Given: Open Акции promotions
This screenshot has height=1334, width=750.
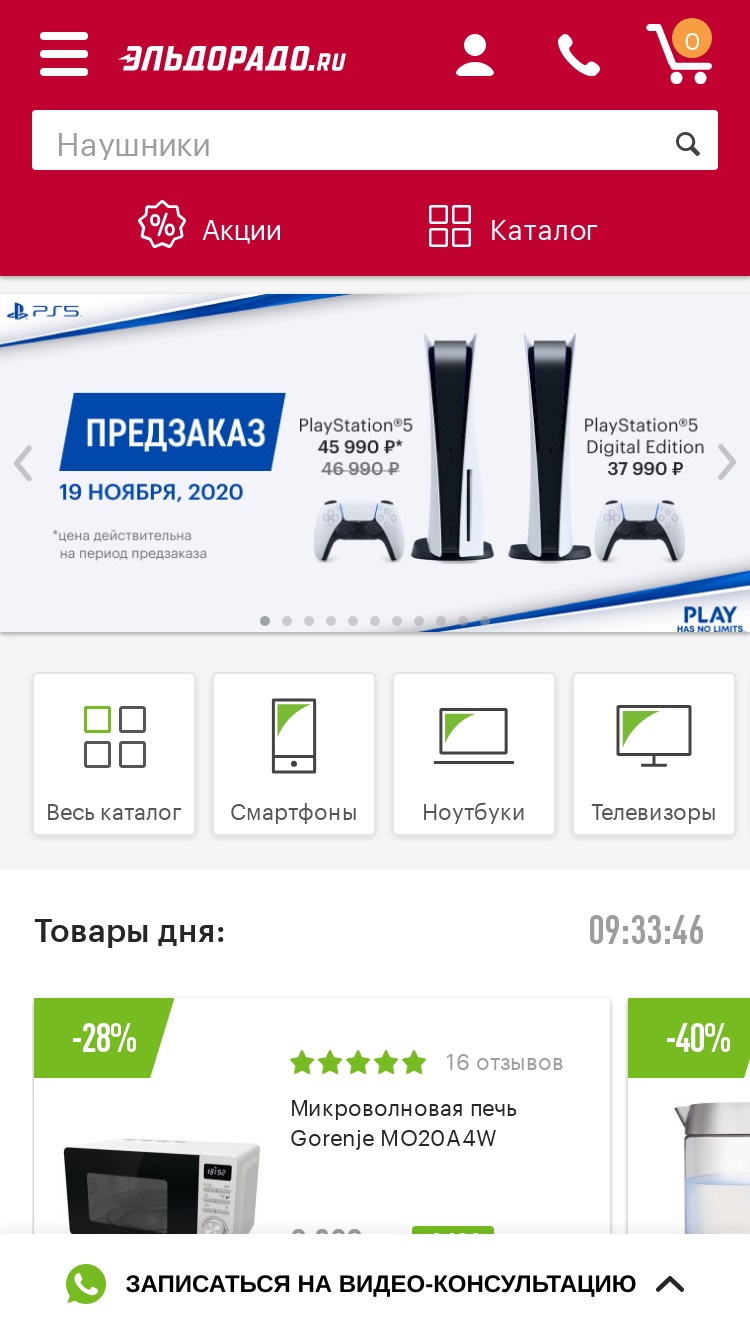Looking at the screenshot, I should [210, 227].
